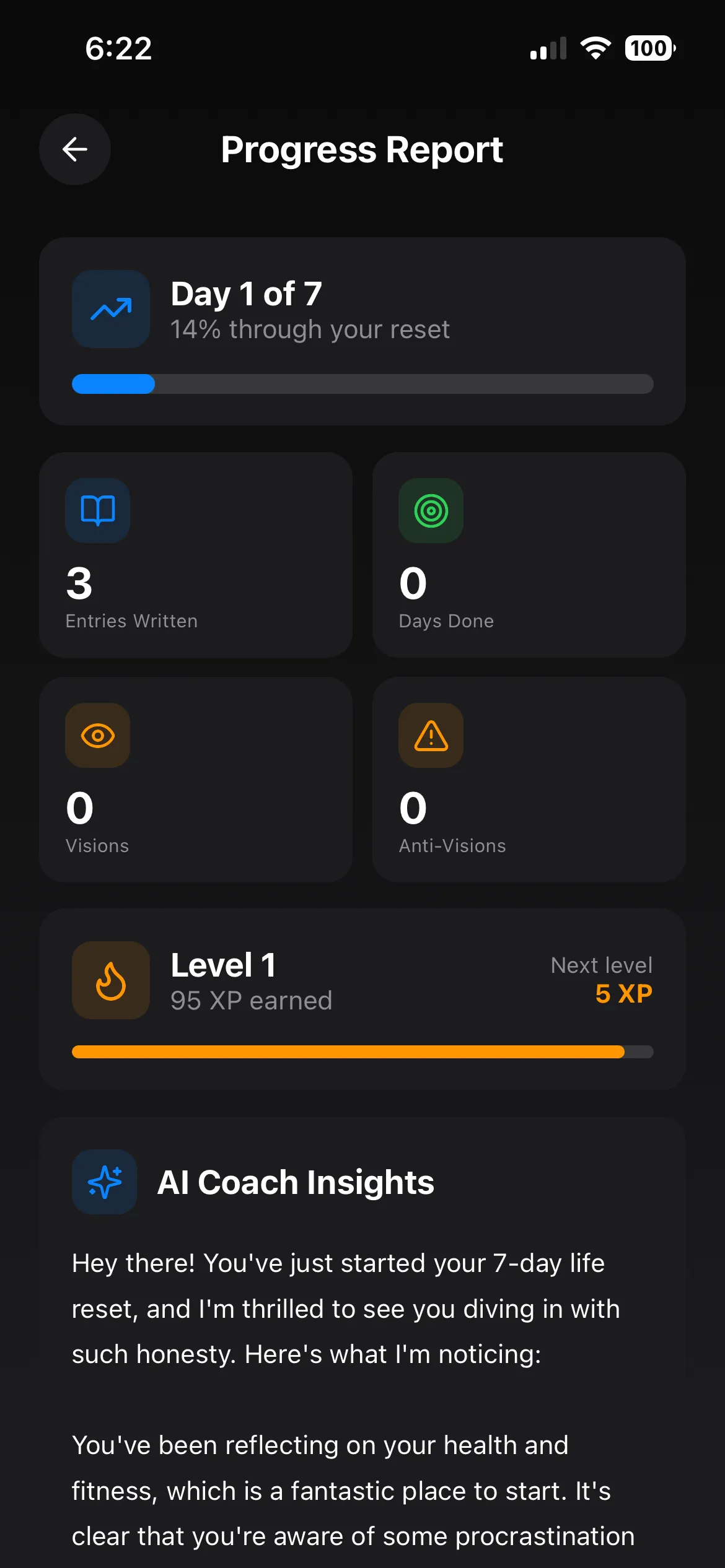Tap the Wi-Fi indicator in the status bar
Screen dimensions: 725x1568
point(595,48)
